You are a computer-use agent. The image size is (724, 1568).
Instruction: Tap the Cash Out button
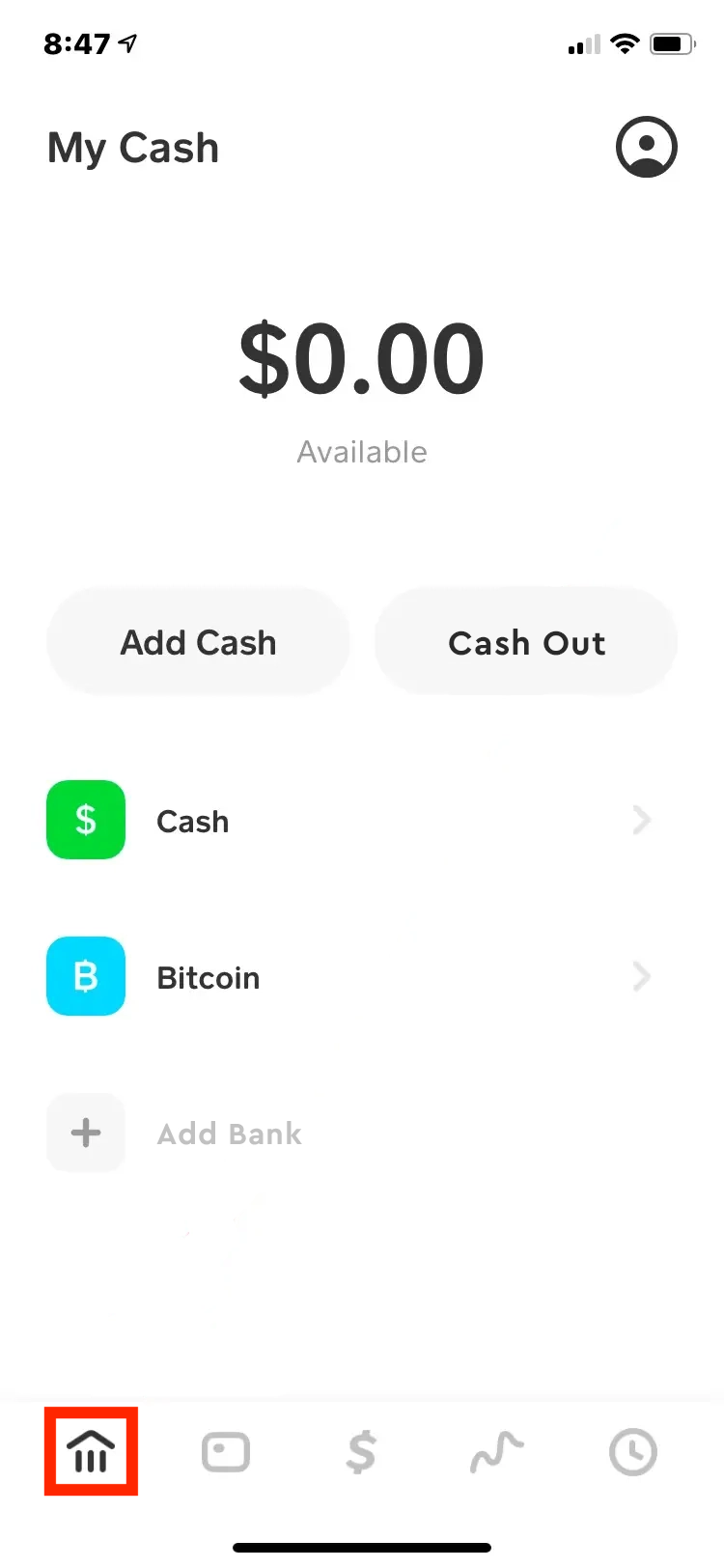[526, 642]
